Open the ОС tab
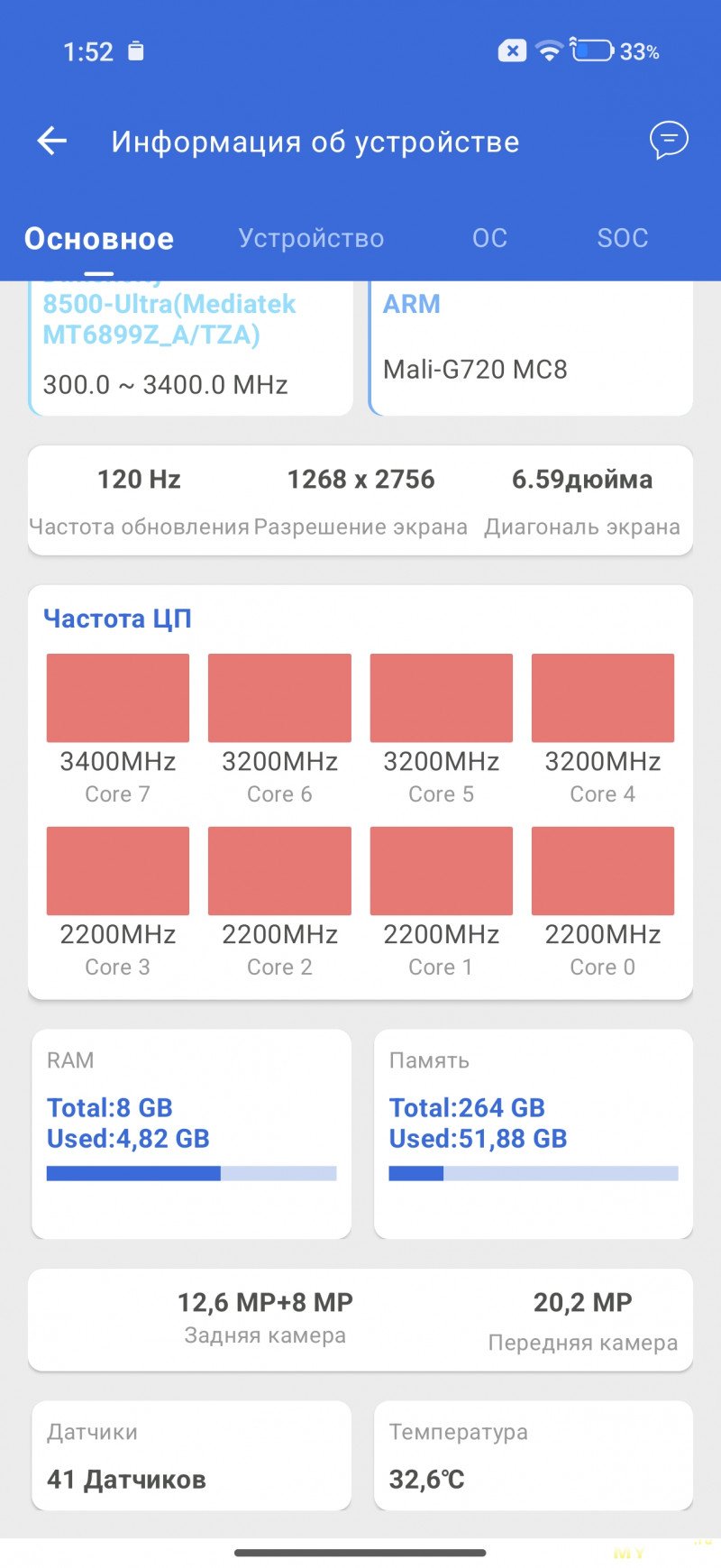The width and height of the screenshot is (721, 1568). click(x=489, y=238)
